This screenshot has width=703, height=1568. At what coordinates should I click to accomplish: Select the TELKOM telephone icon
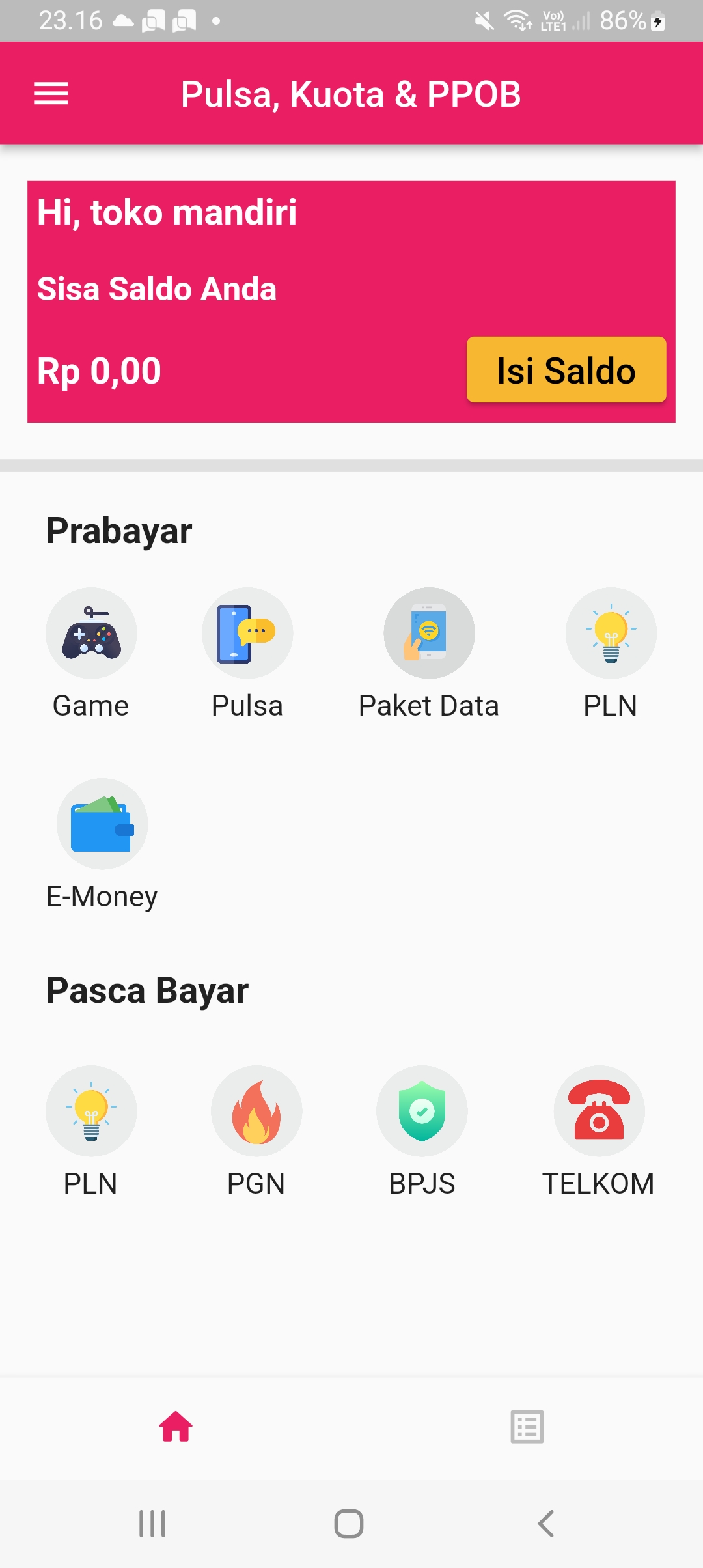pyautogui.click(x=600, y=1111)
